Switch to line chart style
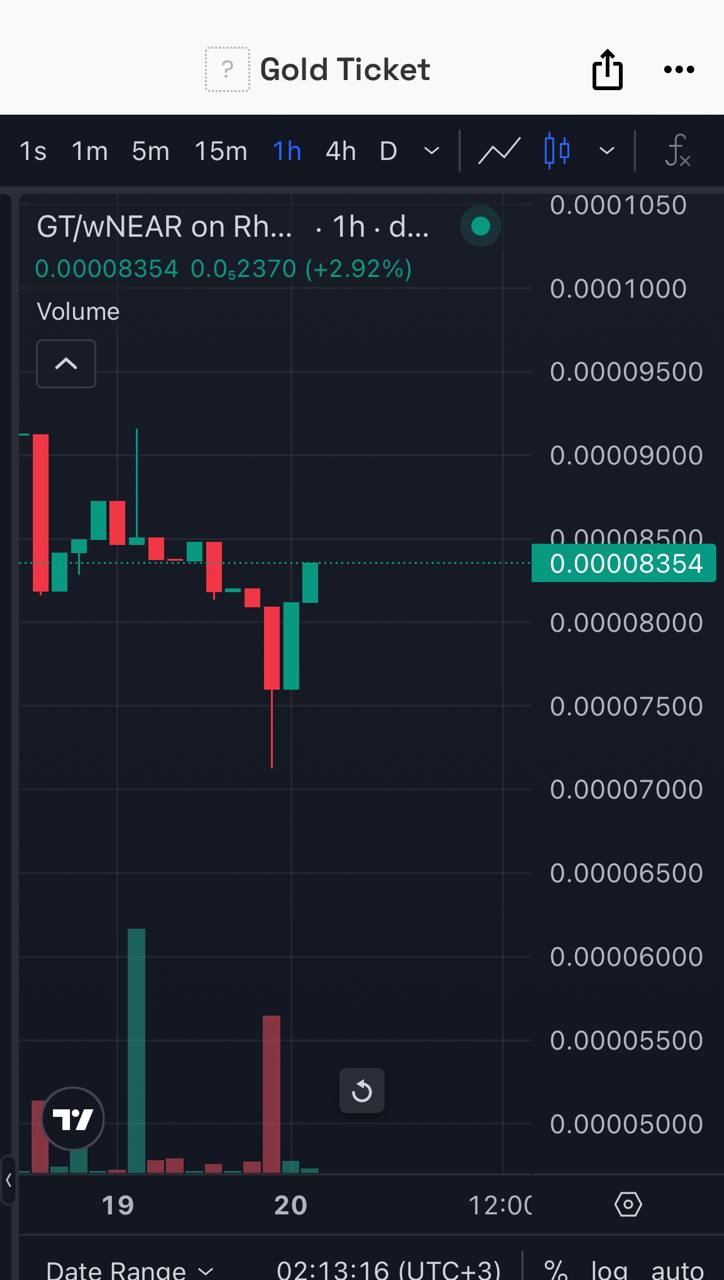The width and height of the screenshot is (724, 1280). pyautogui.click(x=498, y=151)
